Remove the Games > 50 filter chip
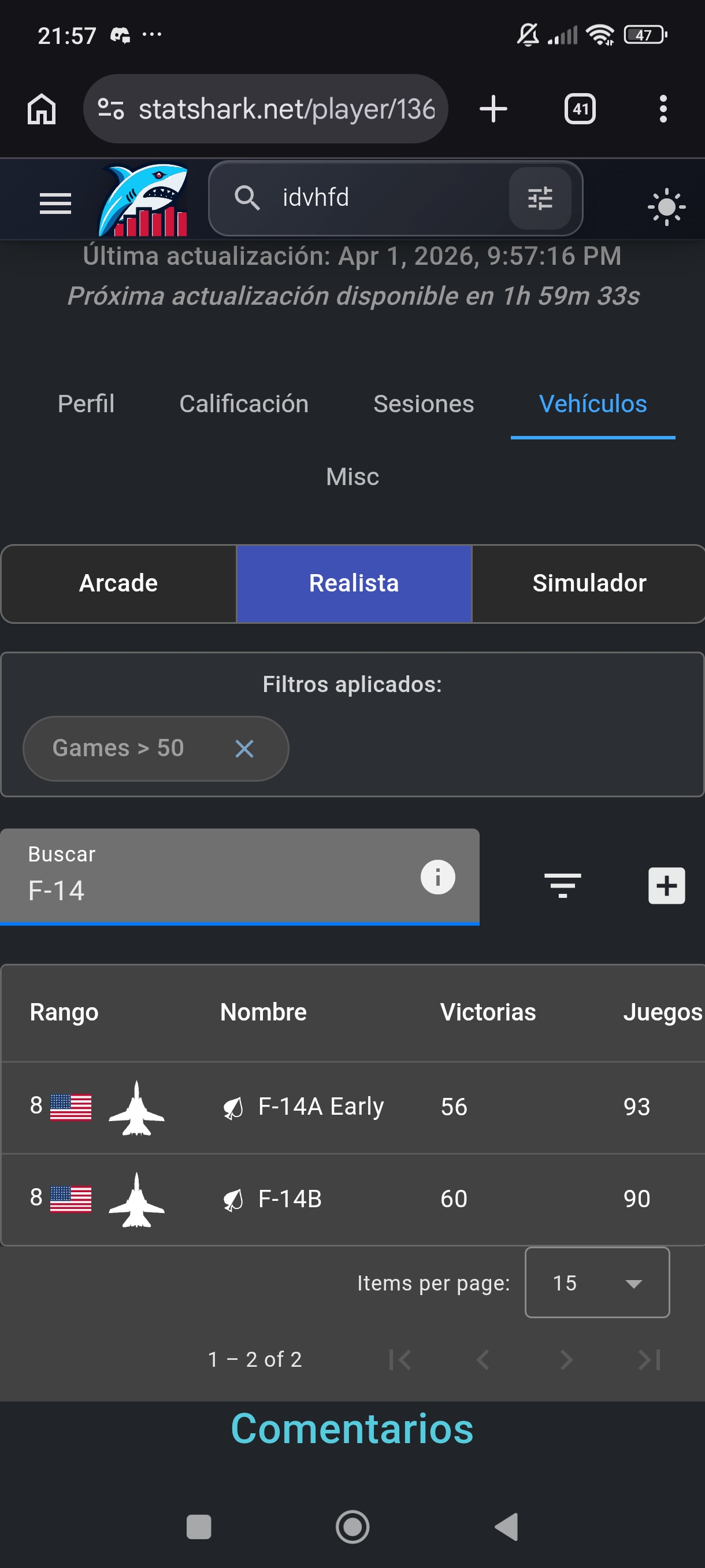Screen dimensions: 705x1568 [244, 748]
